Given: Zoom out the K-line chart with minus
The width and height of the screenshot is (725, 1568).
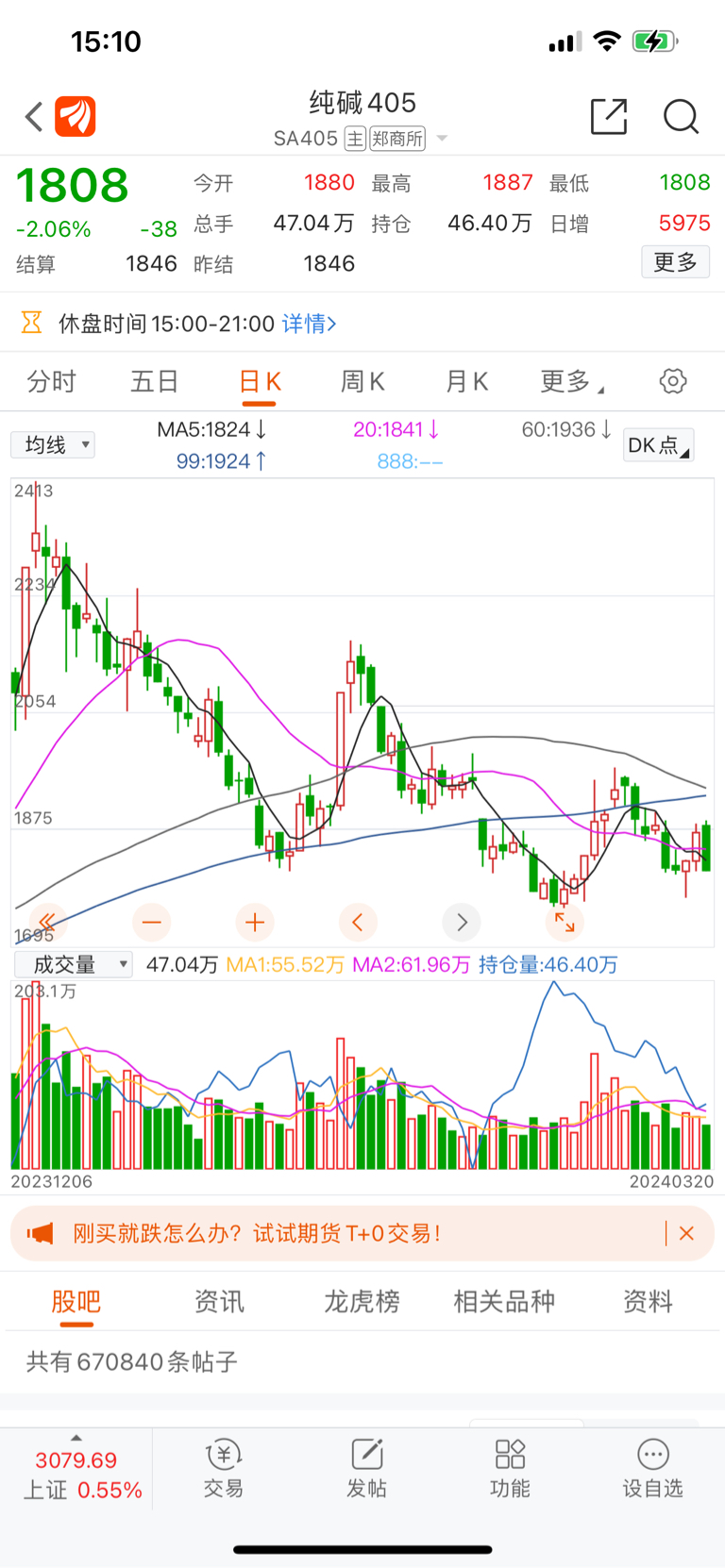Looking at the screenshot, I should click(151, 922).
